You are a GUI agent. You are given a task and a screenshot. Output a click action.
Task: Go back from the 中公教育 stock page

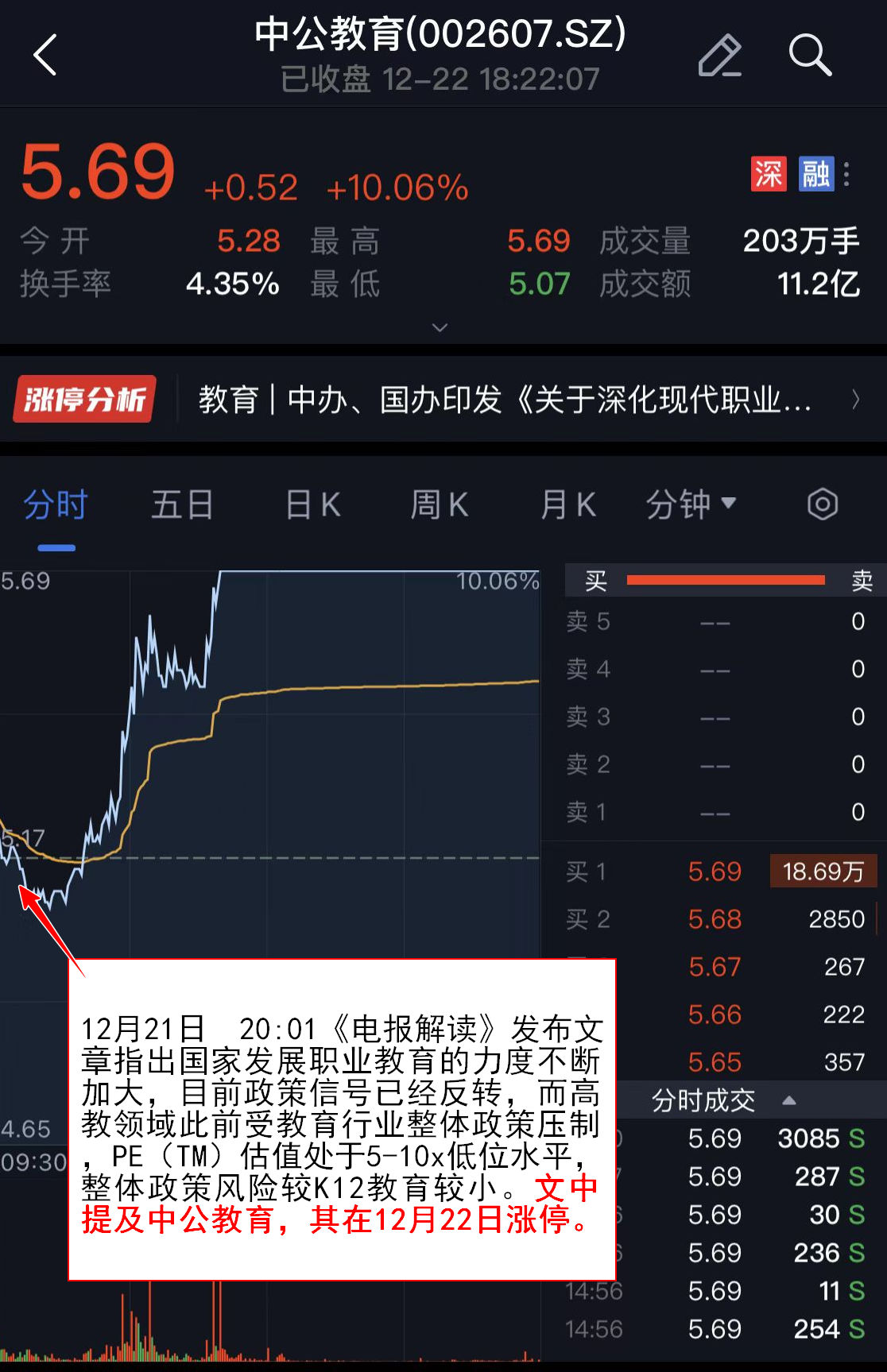click(x=45, y=55)
